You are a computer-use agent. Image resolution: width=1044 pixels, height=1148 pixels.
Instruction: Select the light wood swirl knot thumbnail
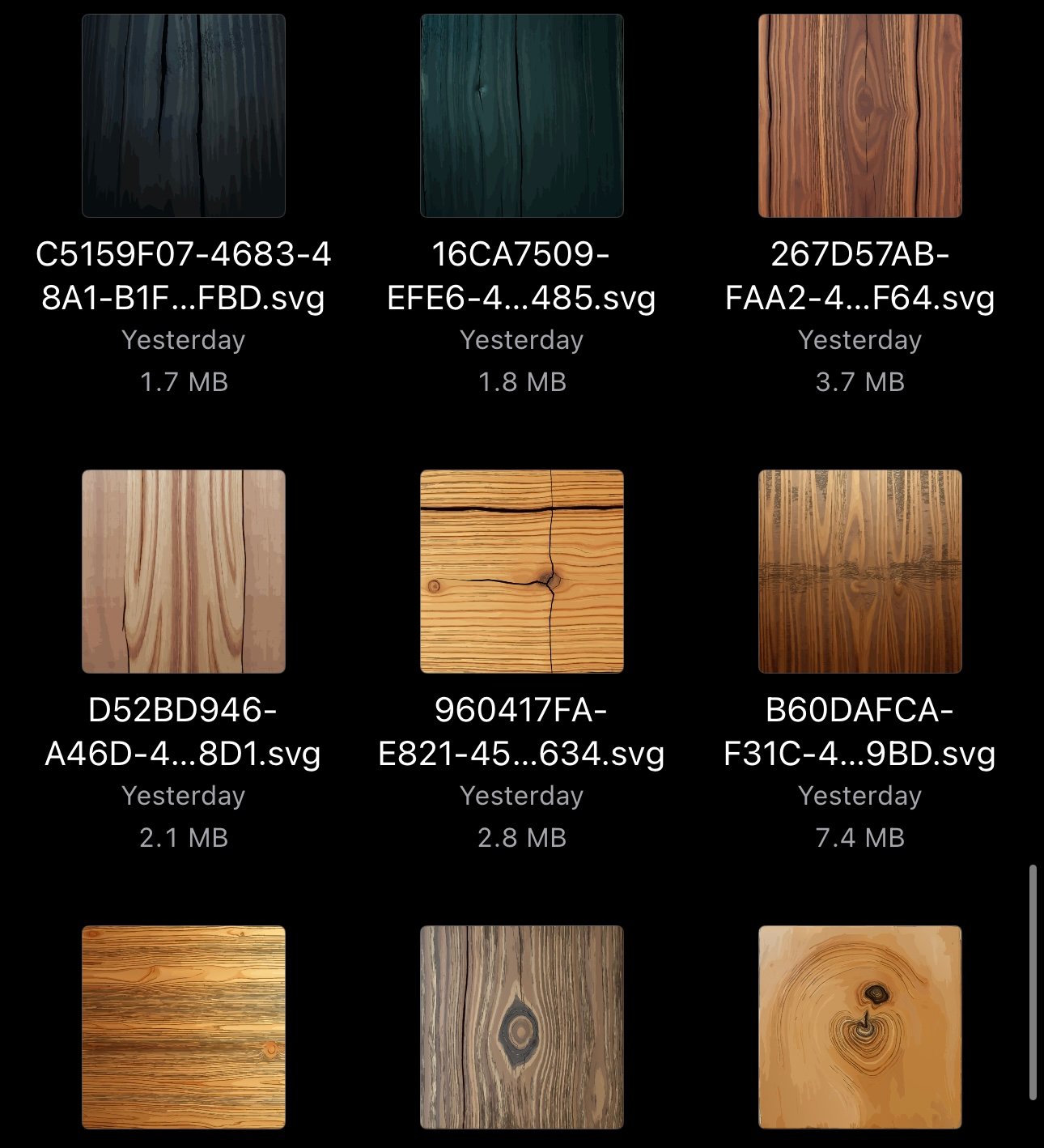(x=859, y=1027)
